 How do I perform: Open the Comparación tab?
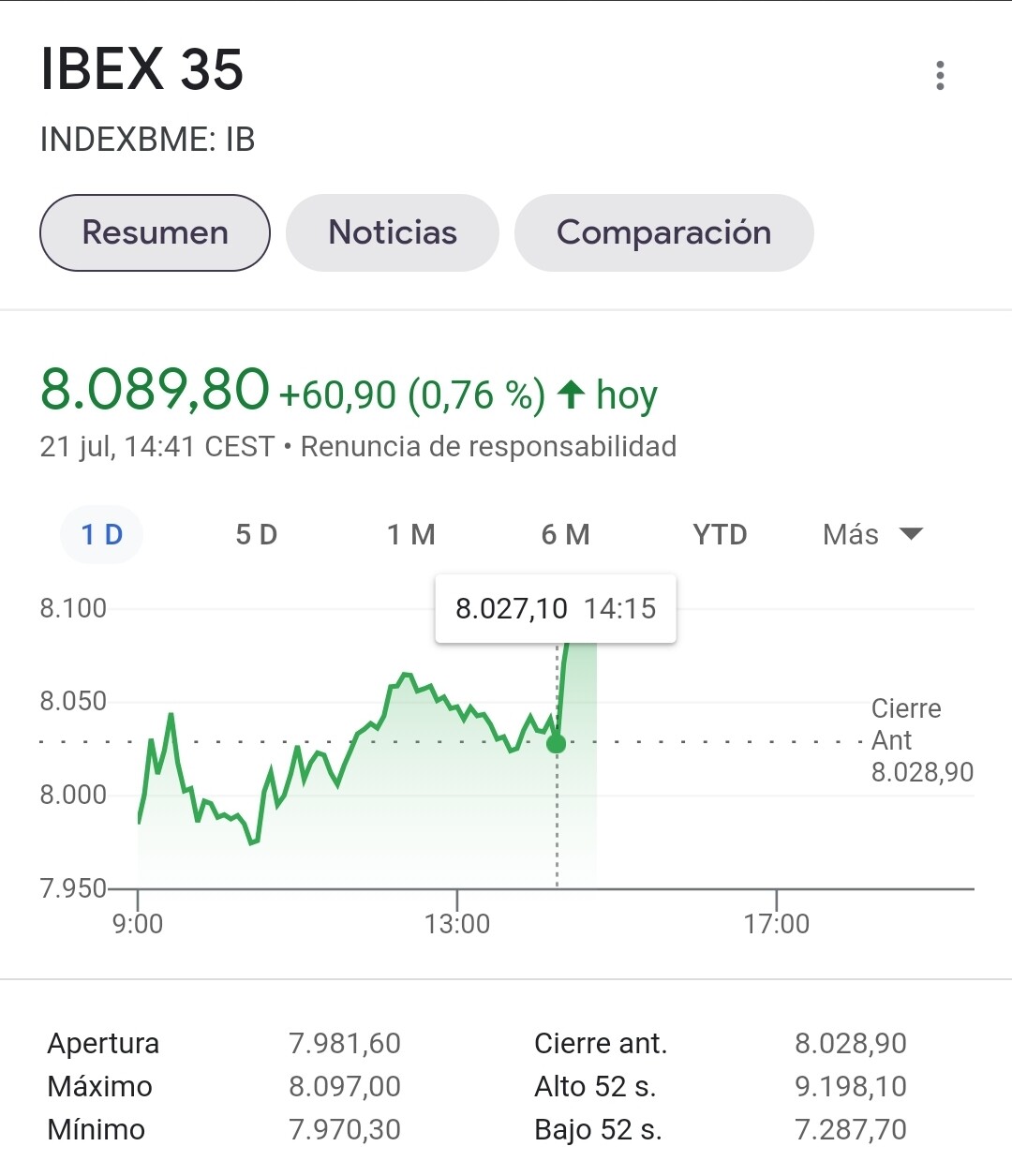pos(663,232)
